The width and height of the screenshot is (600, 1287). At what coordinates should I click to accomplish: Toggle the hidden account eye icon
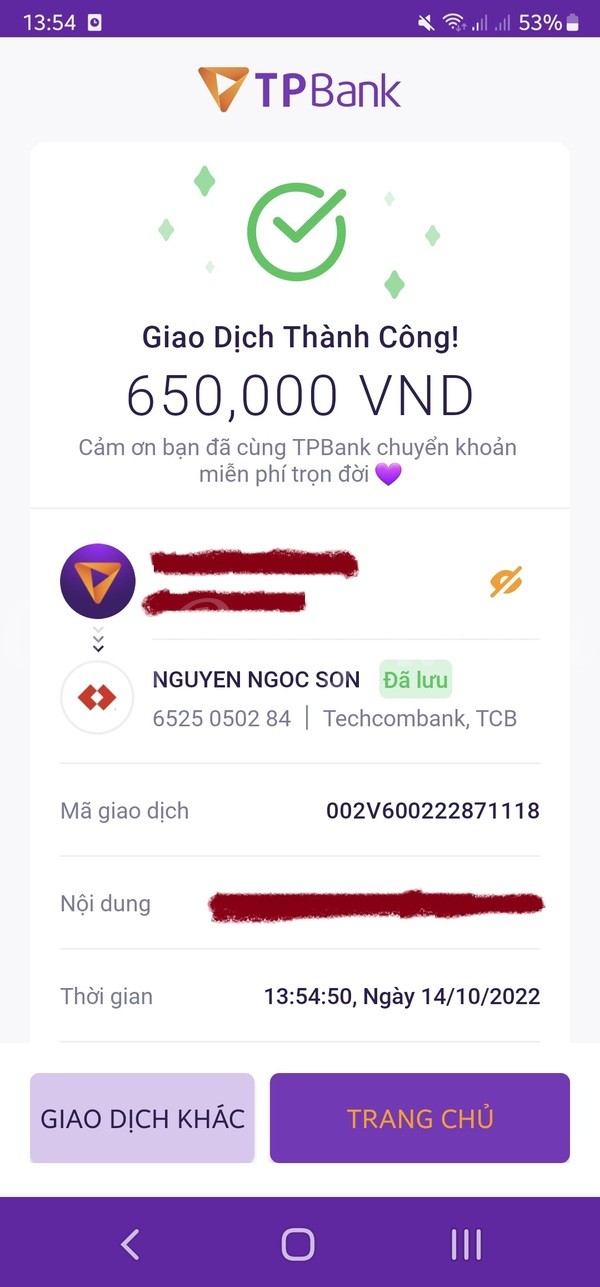(x=506, y=581)
